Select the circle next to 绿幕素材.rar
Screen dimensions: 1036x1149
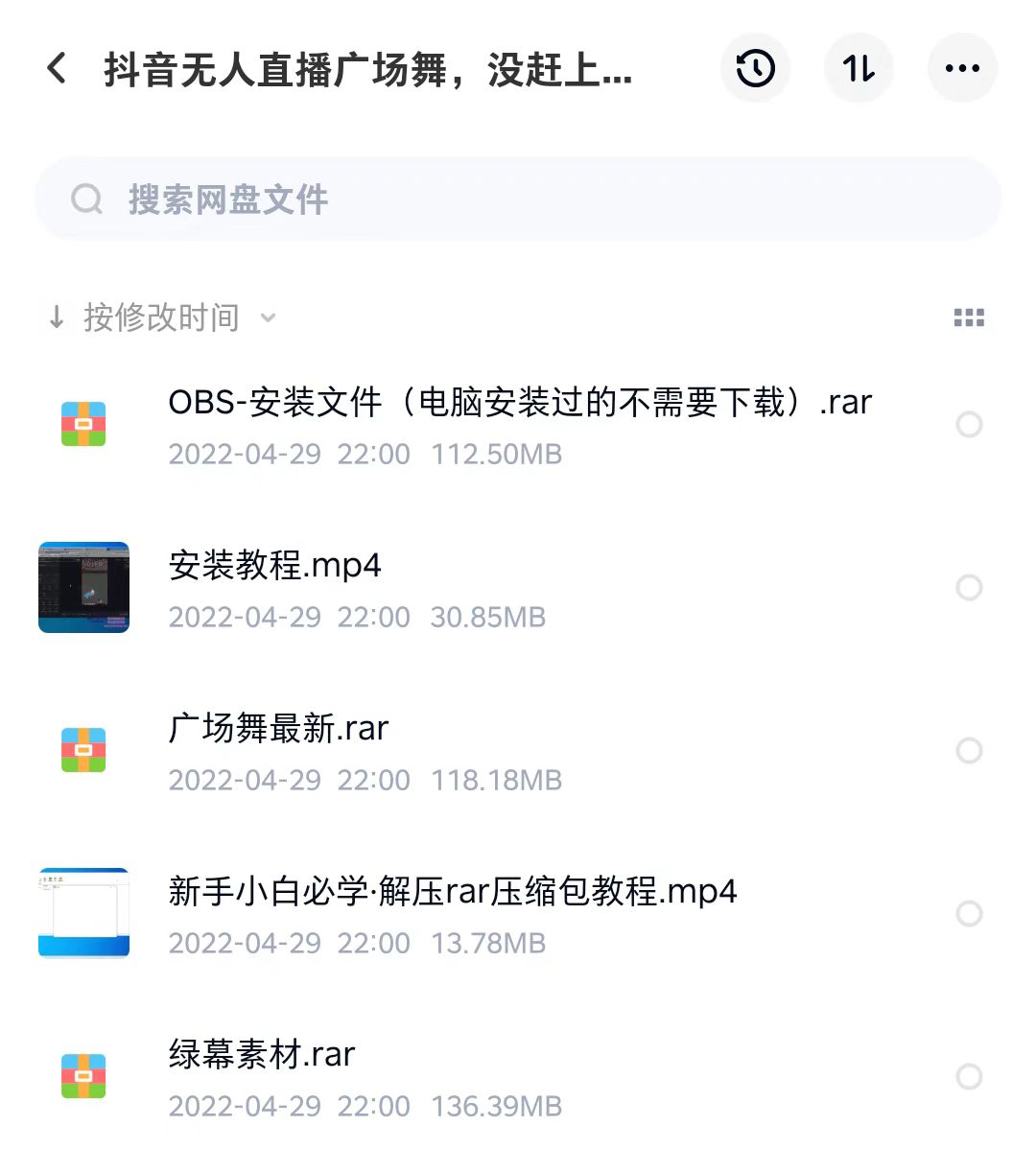(x=970, y=1076)
